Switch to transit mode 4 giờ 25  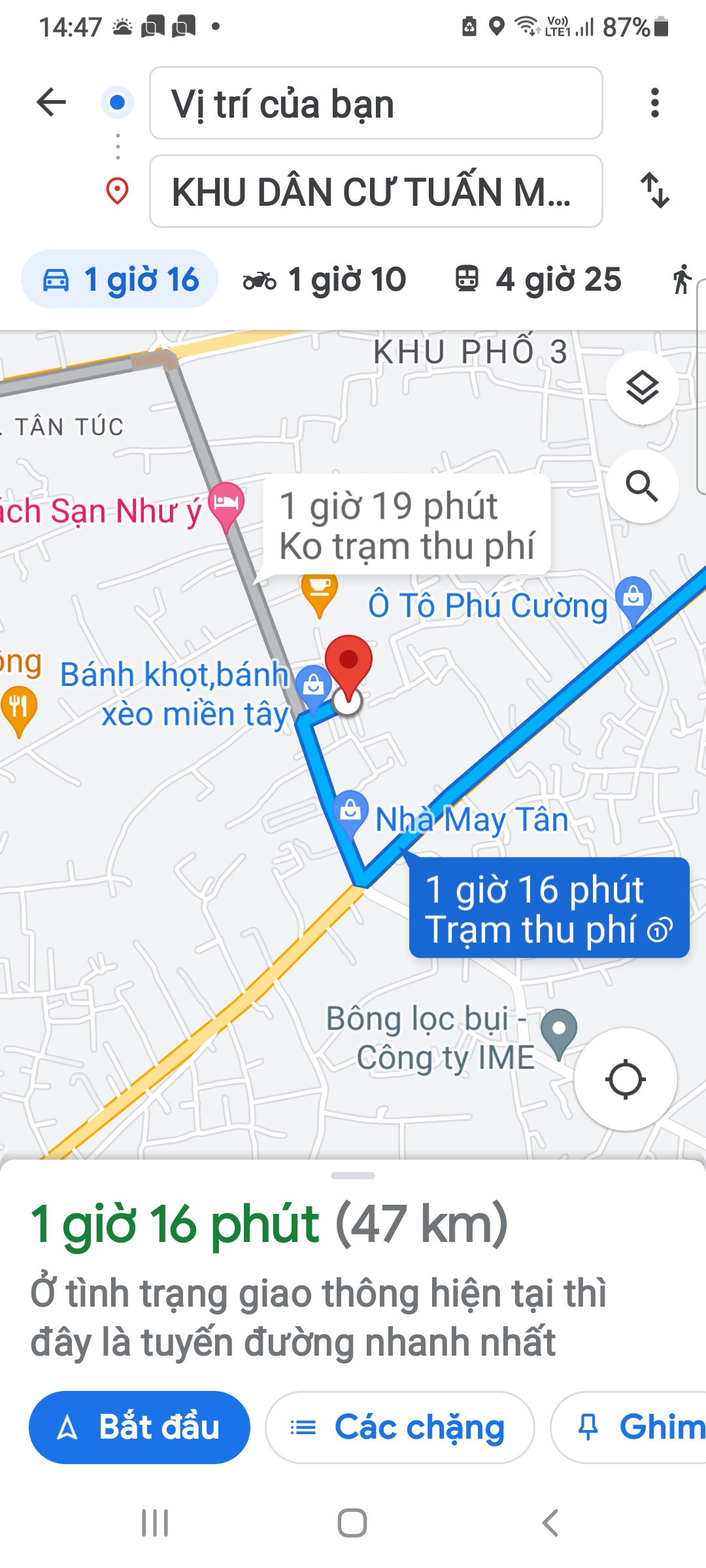pos(538,280)
